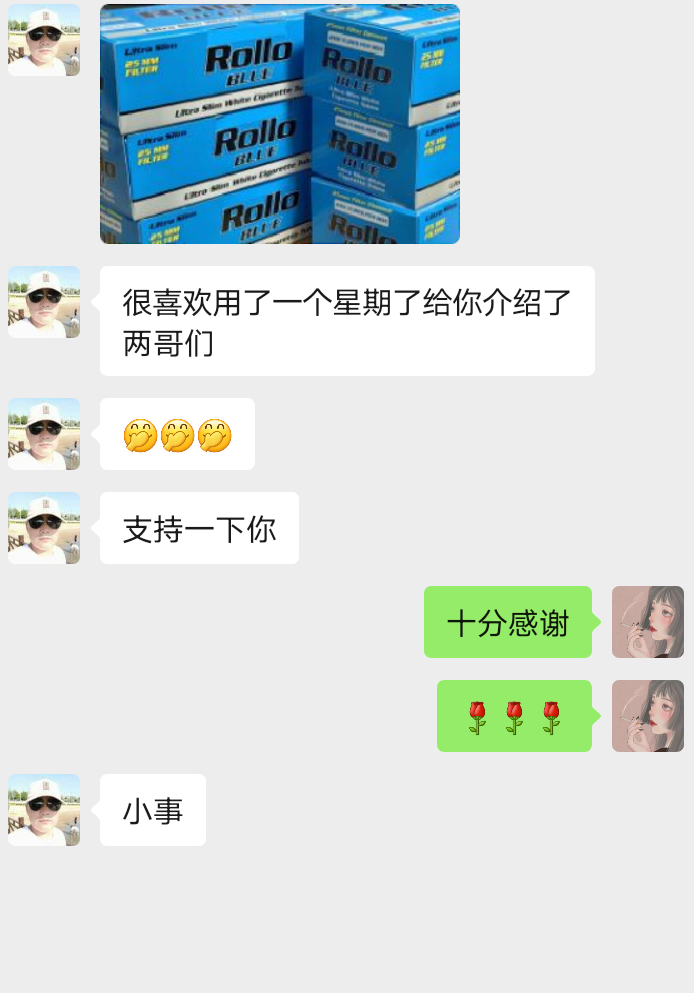Image resolution: width=694 pixels, height=993 pixels.
Task: Open the Rollo Blue boxes photo message
Action: 280,124
